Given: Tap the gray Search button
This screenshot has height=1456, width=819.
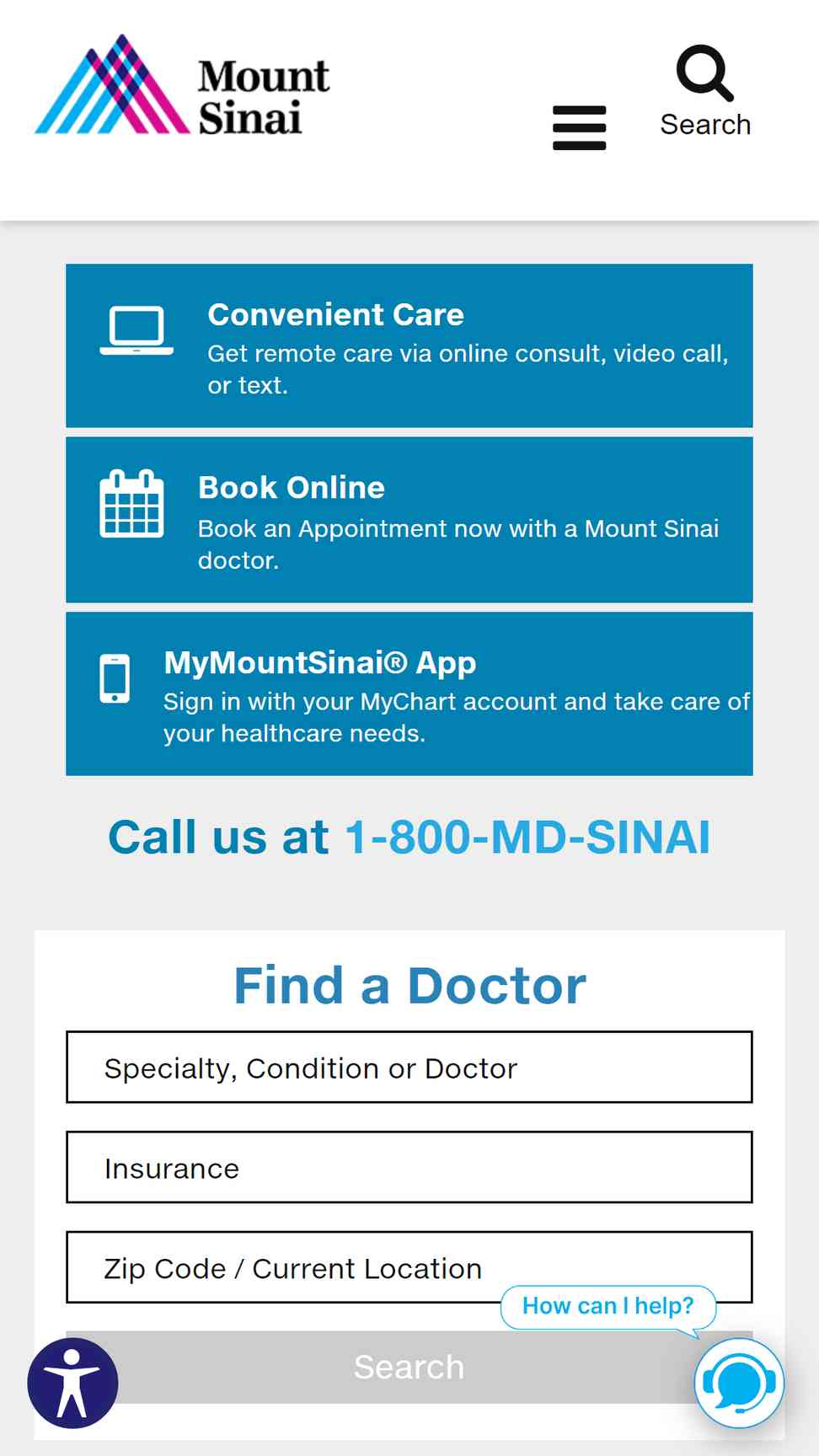Looking at the screenshot, I should 409,1367.
